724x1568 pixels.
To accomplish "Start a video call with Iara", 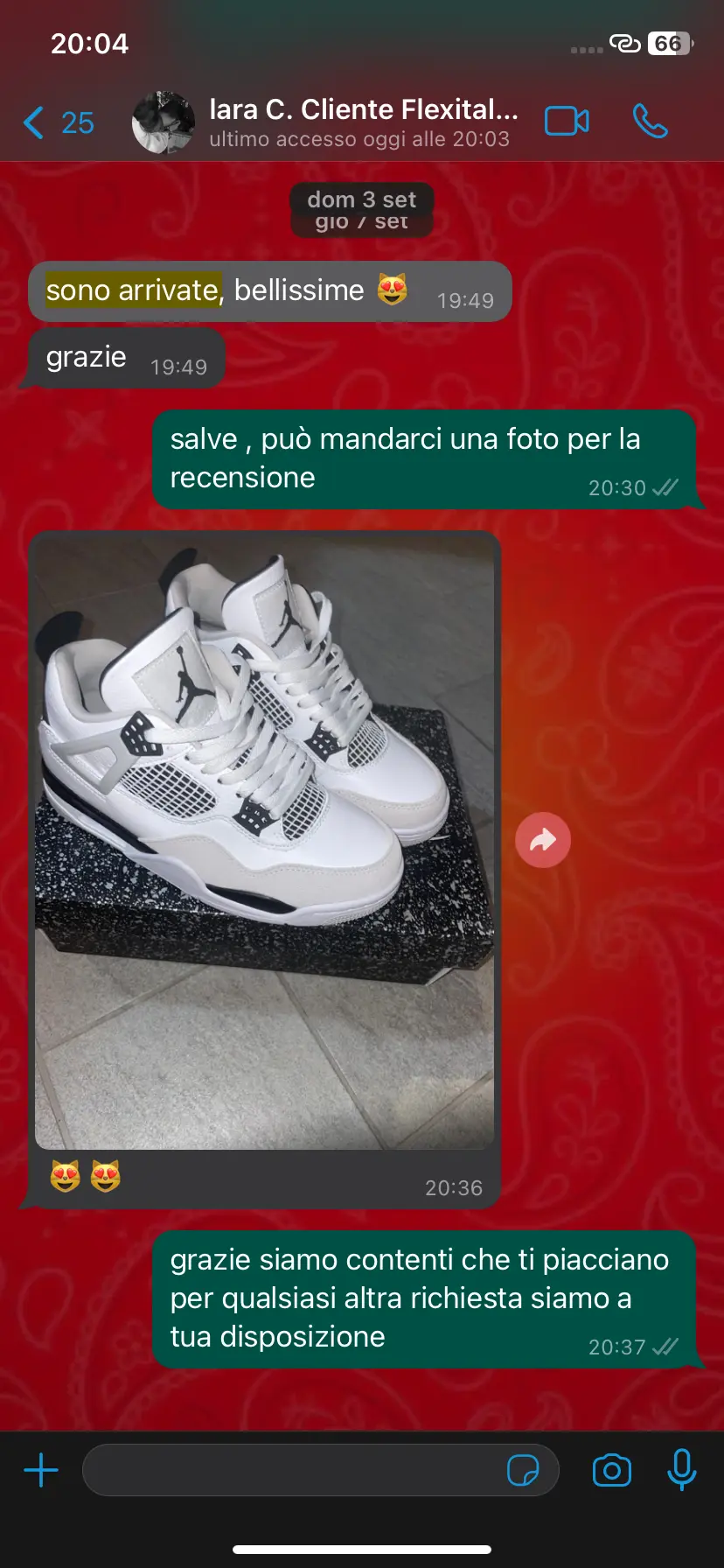I will pos(567,122).
